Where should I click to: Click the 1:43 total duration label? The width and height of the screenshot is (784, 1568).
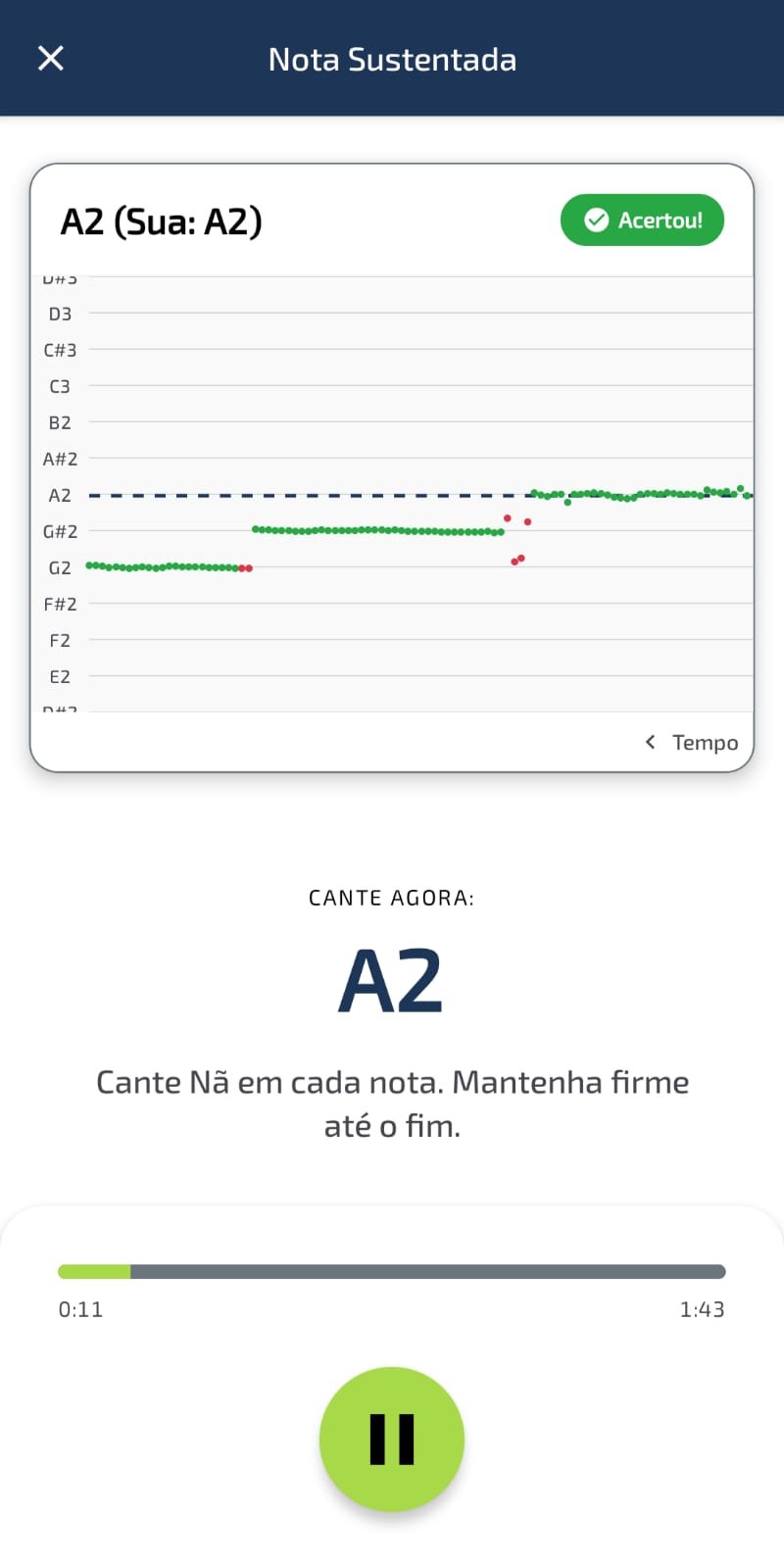(703, 1308)
